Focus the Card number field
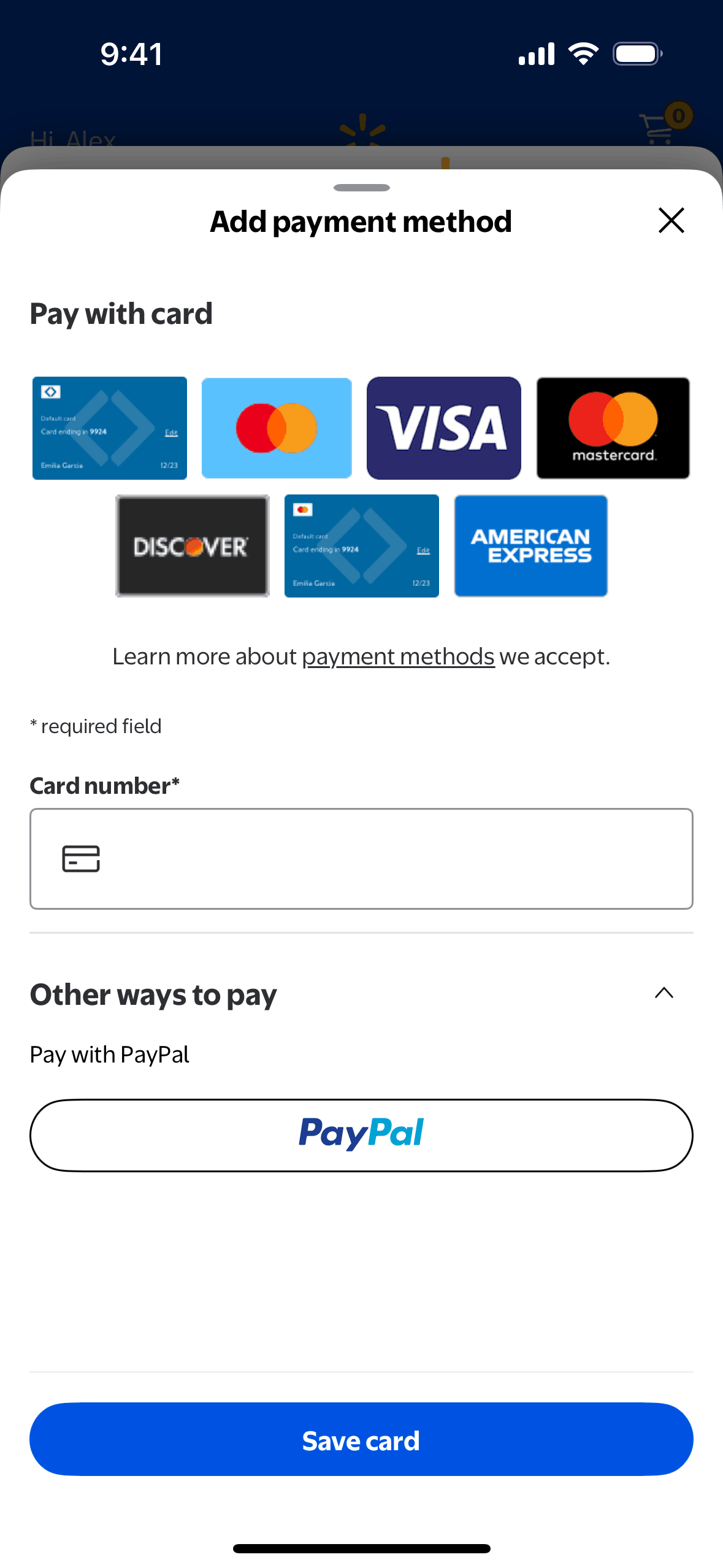Image resolution: width=723 pixels, height=1568 pixels. pyautogui.click(x=361, y=858)
